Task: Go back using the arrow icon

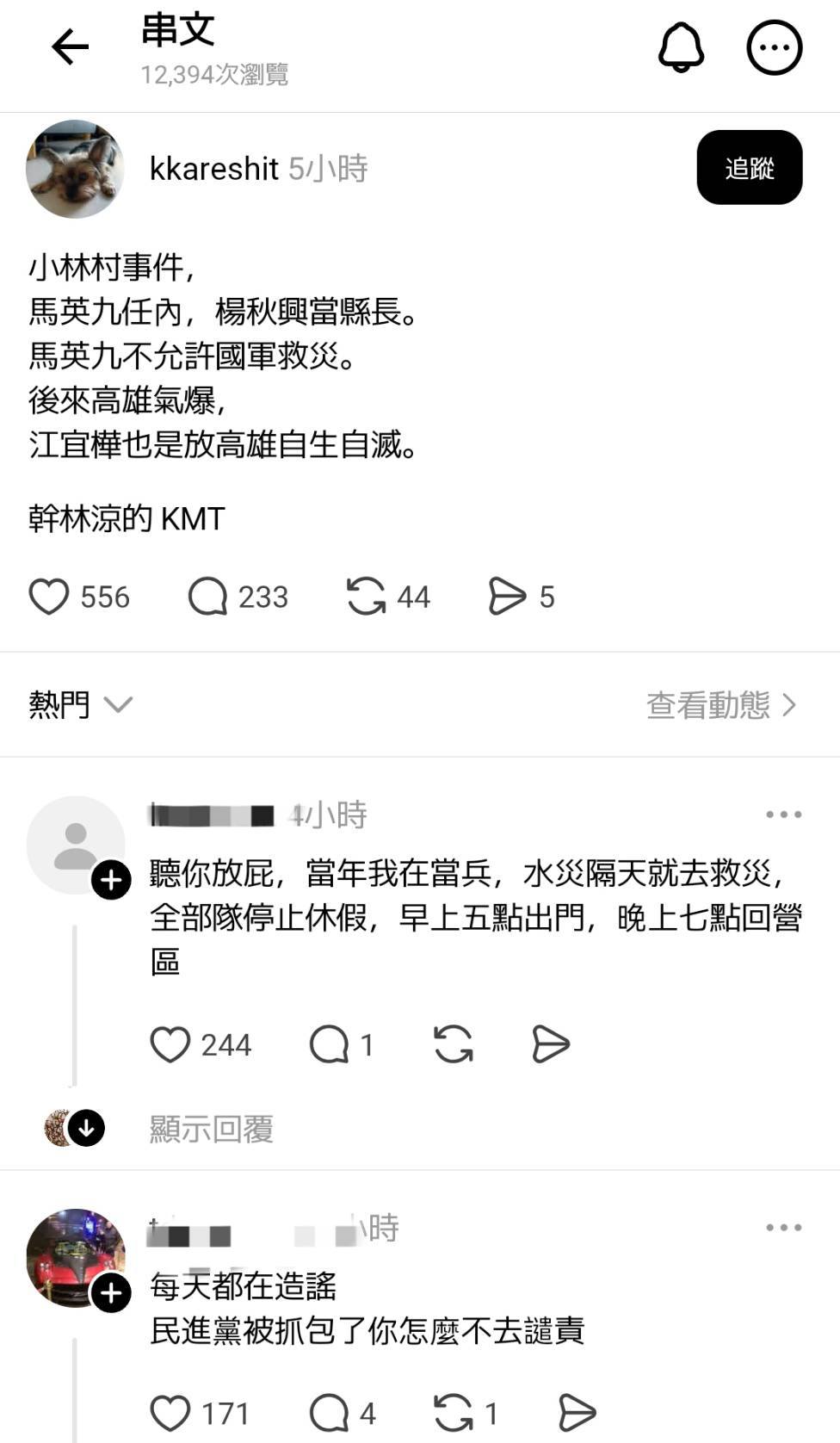Action: [71, 47]
